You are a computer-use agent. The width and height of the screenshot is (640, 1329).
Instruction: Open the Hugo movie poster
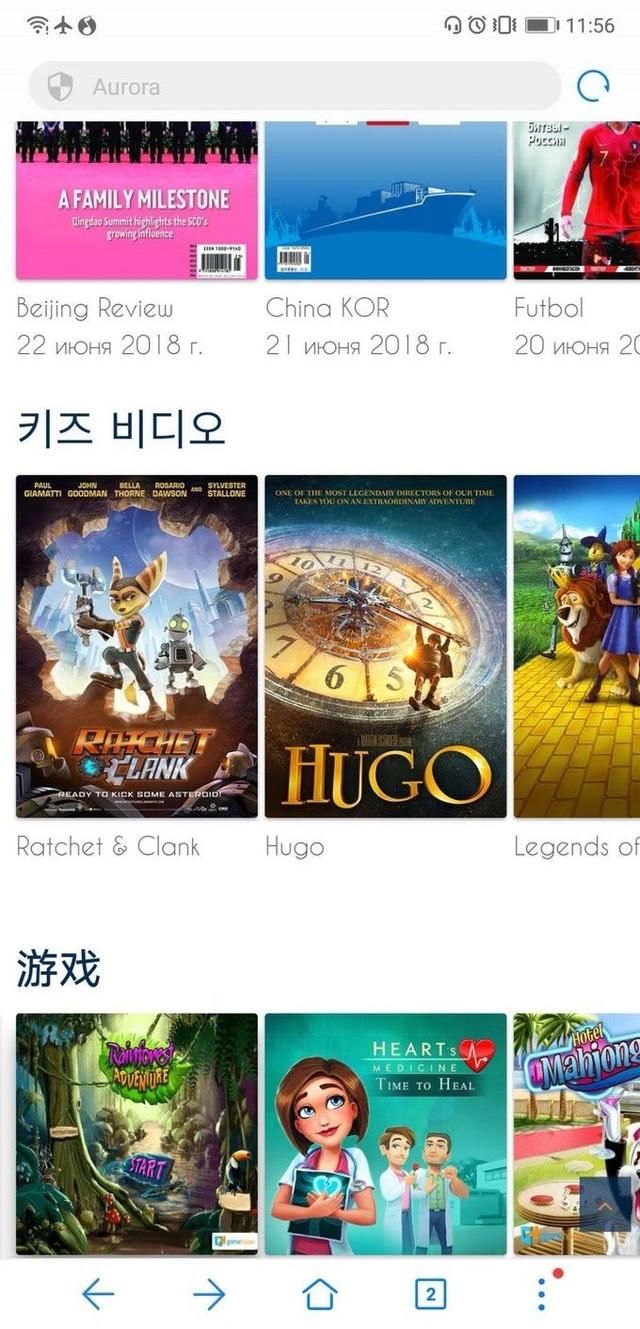(385, 646)
